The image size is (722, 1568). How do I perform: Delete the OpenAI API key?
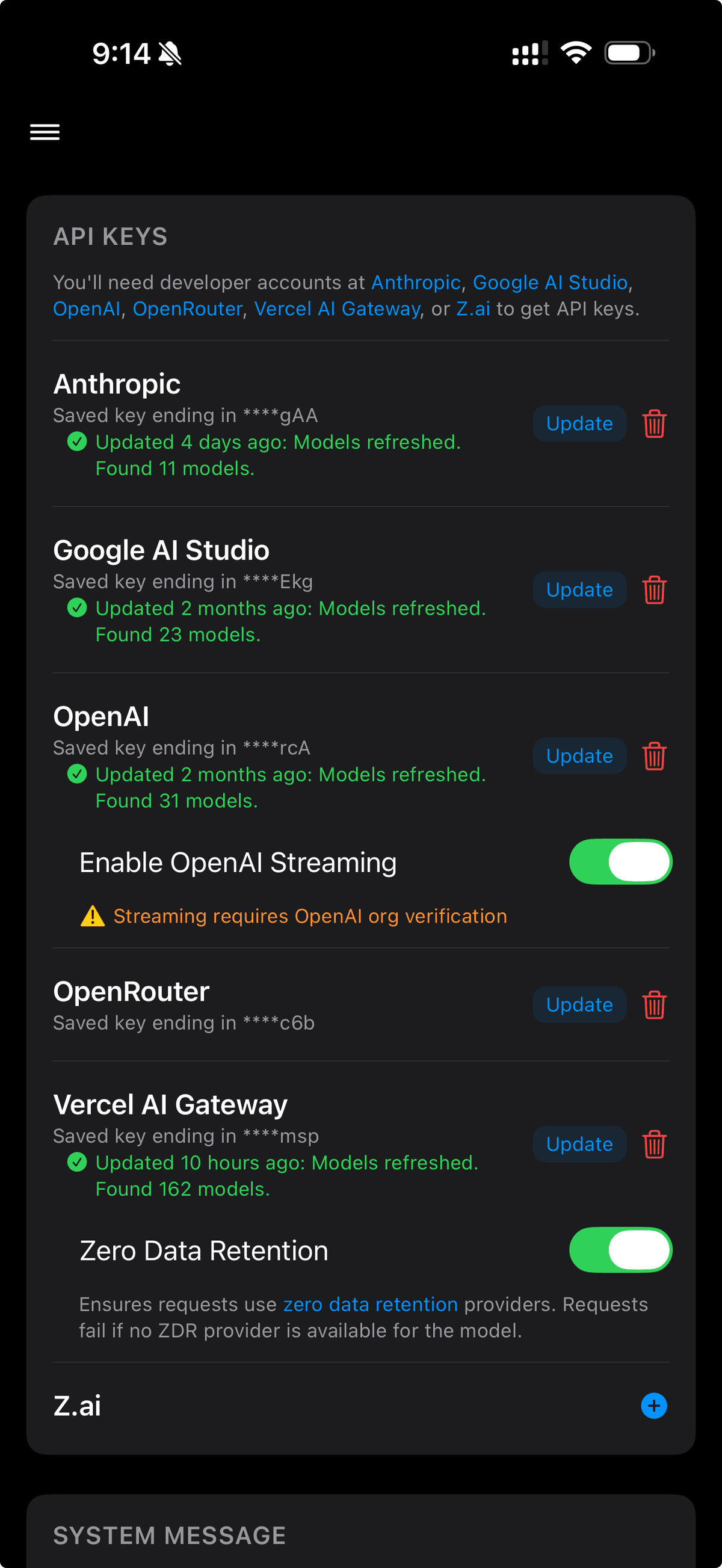point(654,755)
